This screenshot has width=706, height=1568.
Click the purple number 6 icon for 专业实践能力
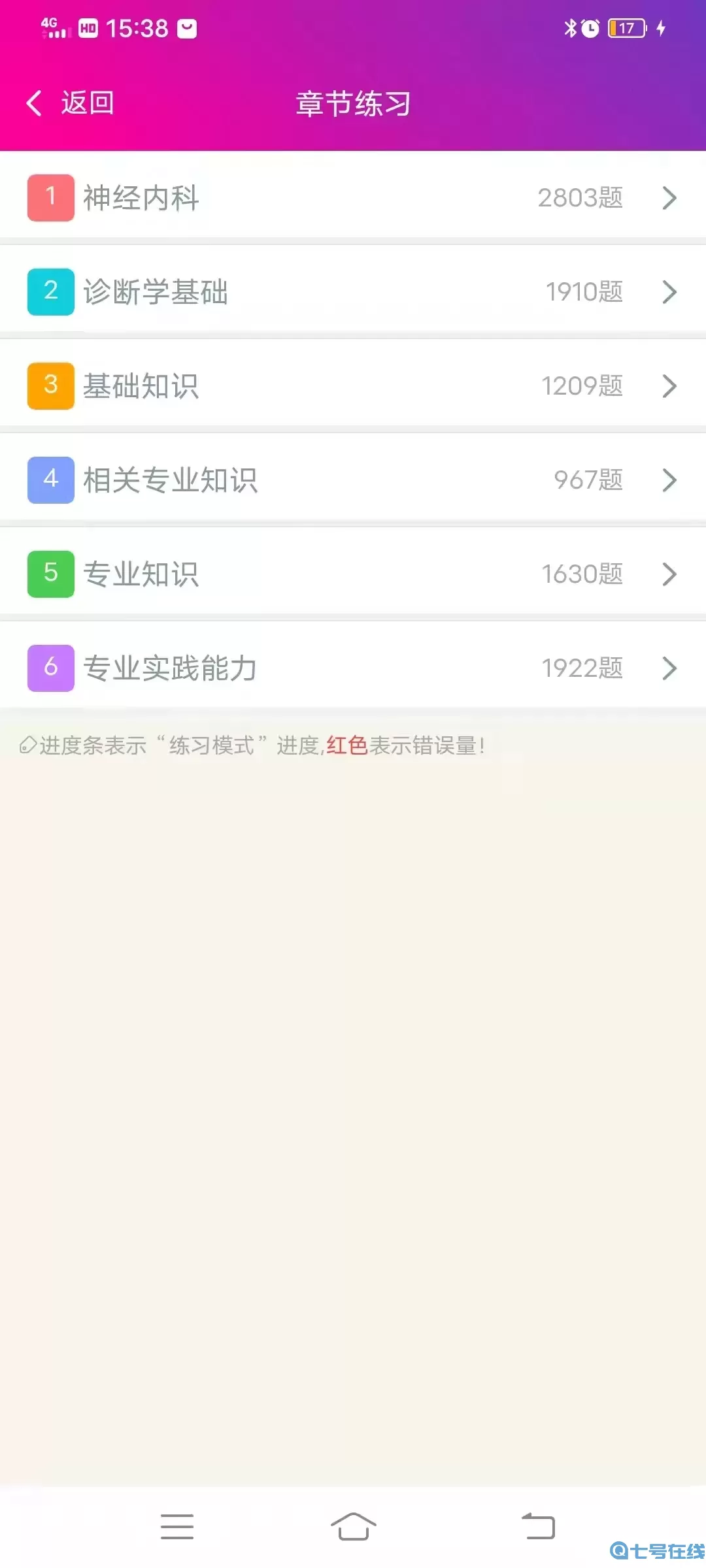coord(50,668)
